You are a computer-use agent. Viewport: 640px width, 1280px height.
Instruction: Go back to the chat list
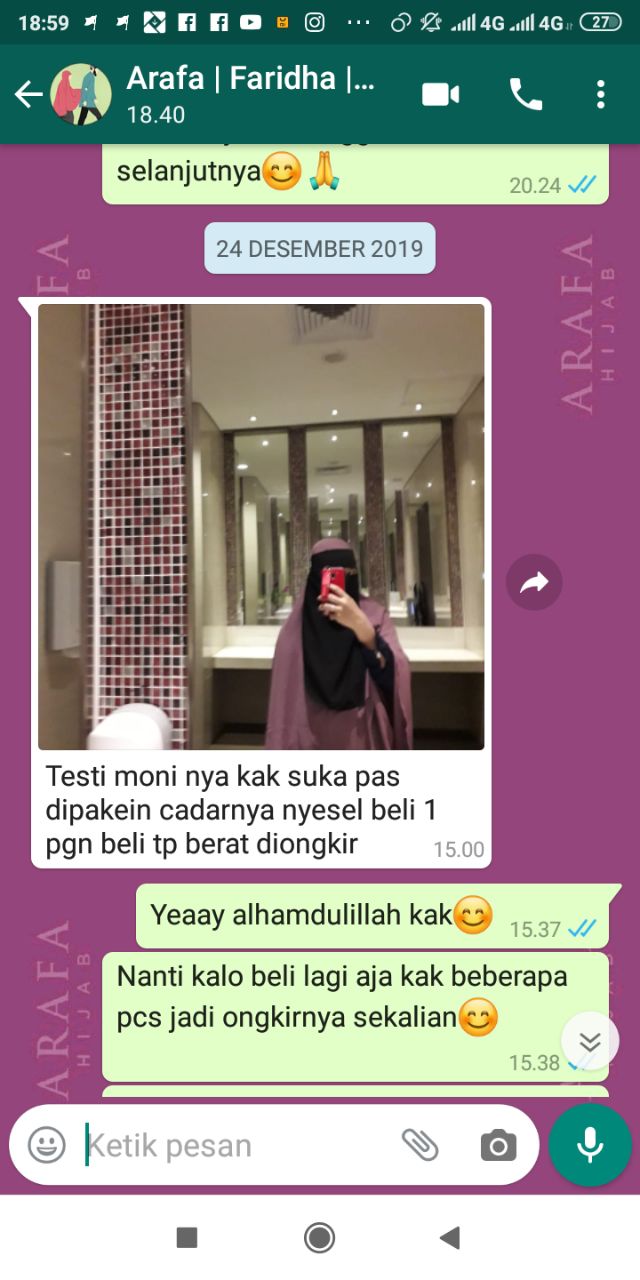(x=28, y=95)
